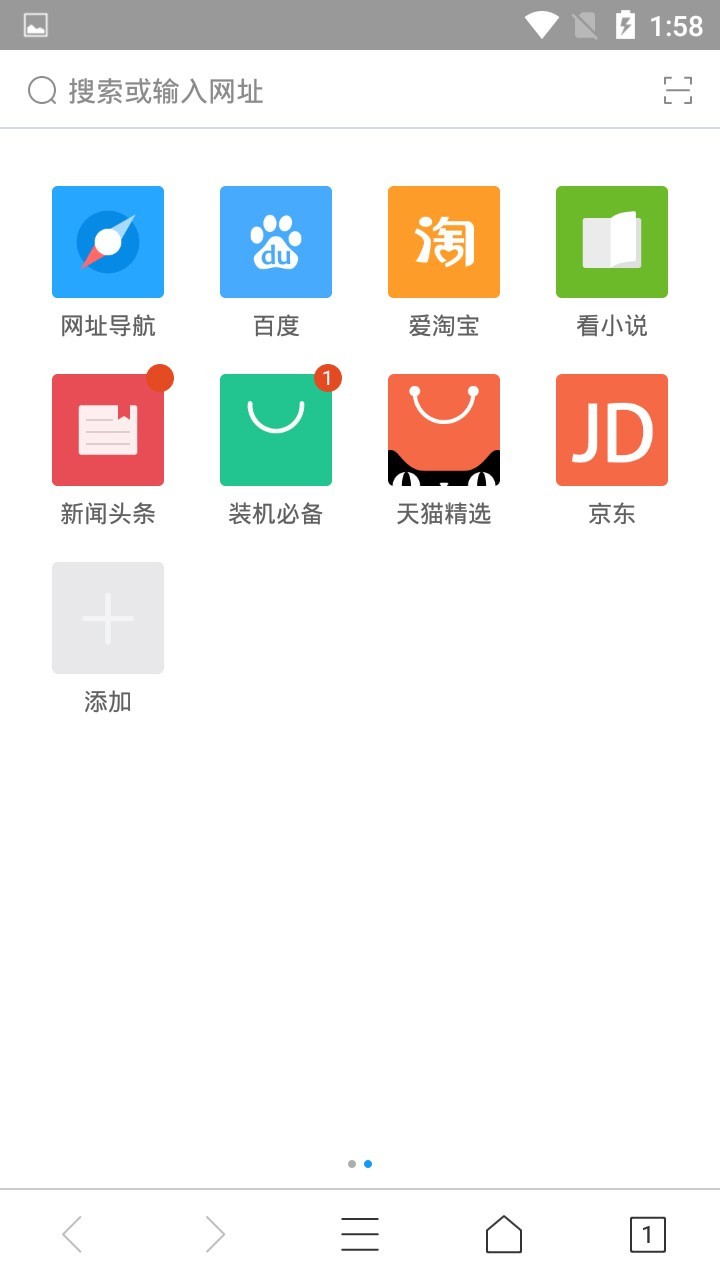Go forward with the right arrow
Image resolution: width=720 pixels, height=1280 pixels.
click(215, 1235)
